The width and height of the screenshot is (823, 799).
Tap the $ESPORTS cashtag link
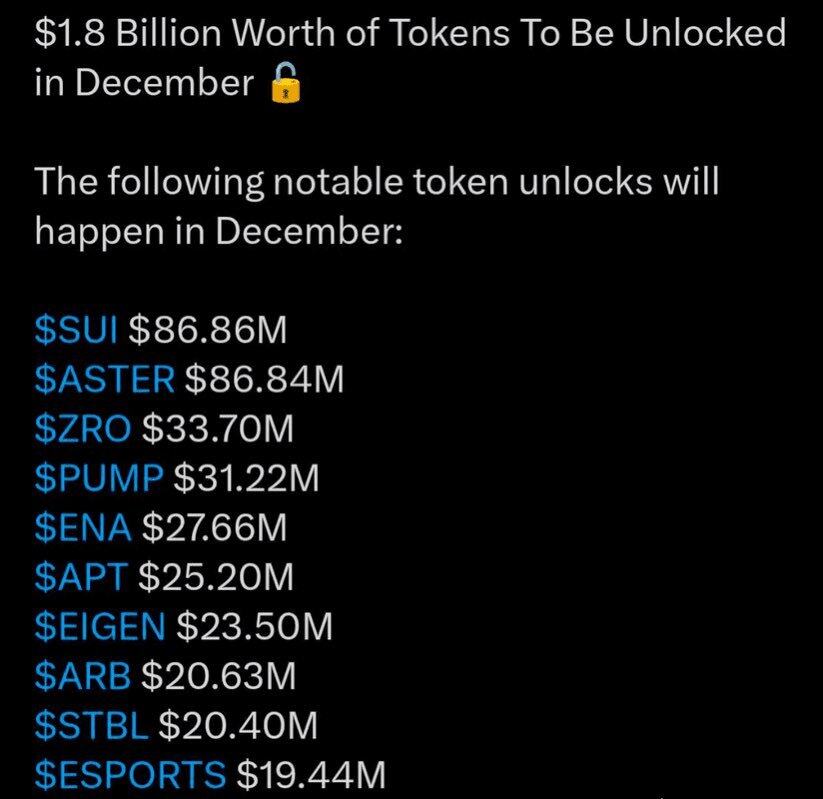pyautogui.click(x=130, y=775)
